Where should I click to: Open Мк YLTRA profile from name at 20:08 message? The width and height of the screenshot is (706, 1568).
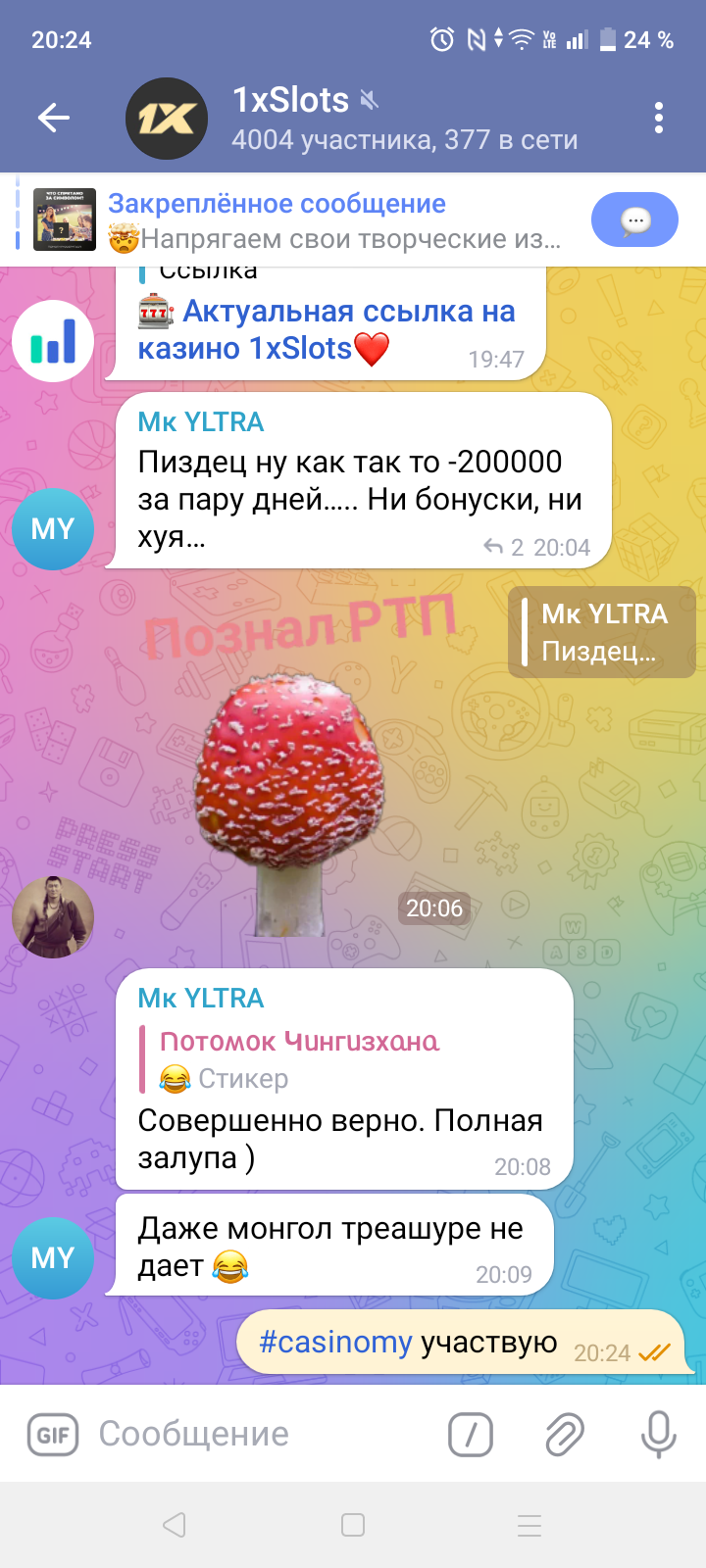tap(201, 999)
